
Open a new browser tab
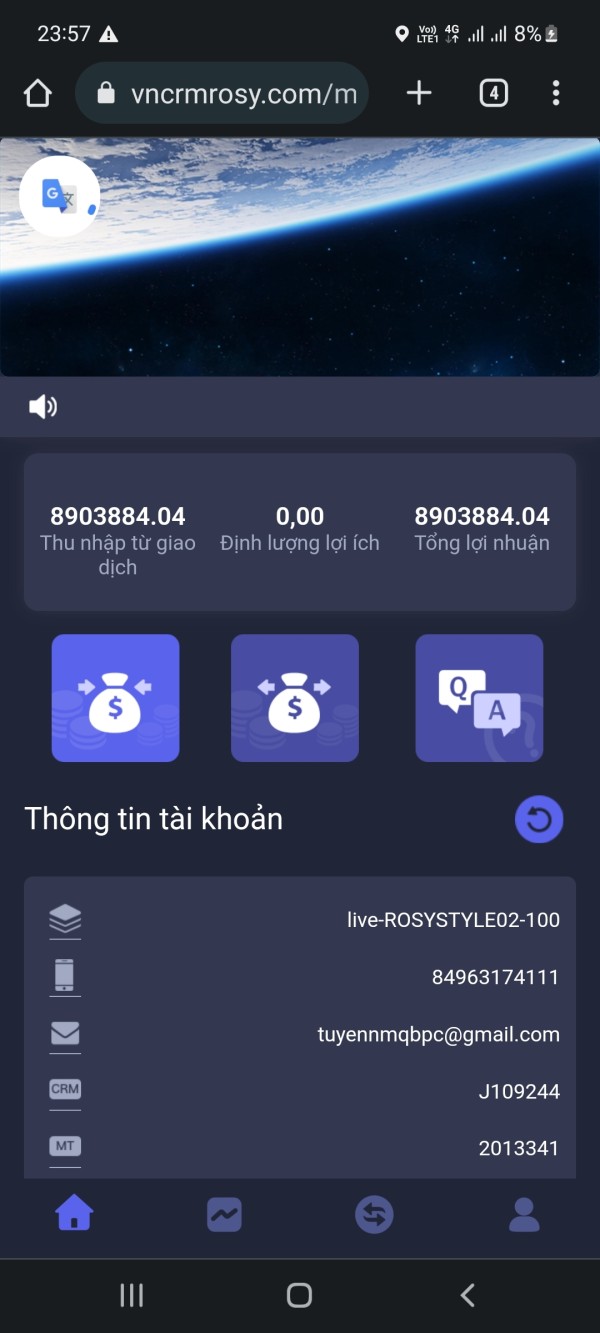coord(419,93)
